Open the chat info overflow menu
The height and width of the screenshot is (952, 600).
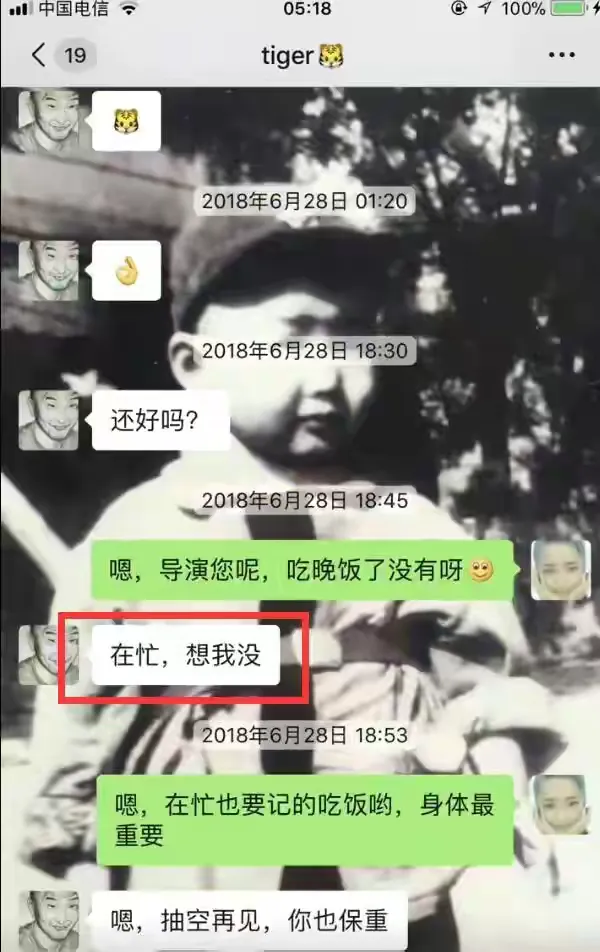click(564, 56)
